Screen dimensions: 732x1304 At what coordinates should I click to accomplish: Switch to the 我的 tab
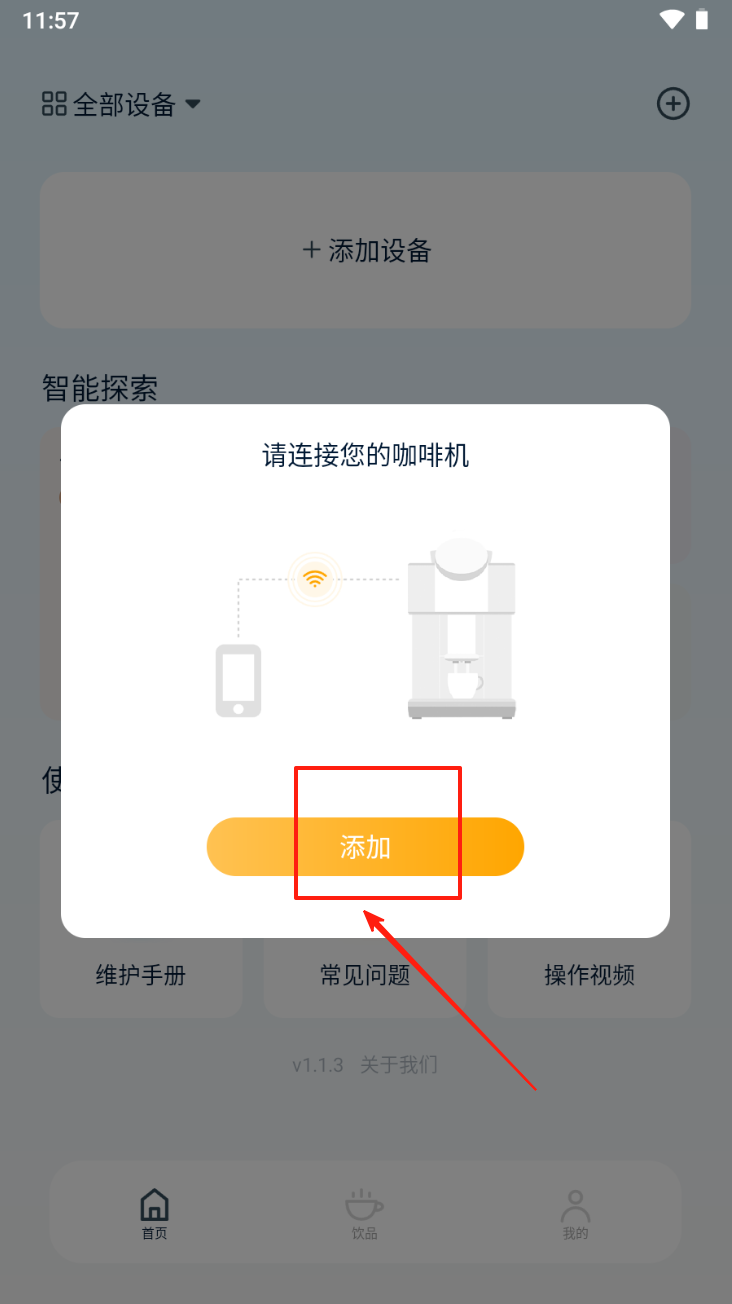click(575, 1214)
